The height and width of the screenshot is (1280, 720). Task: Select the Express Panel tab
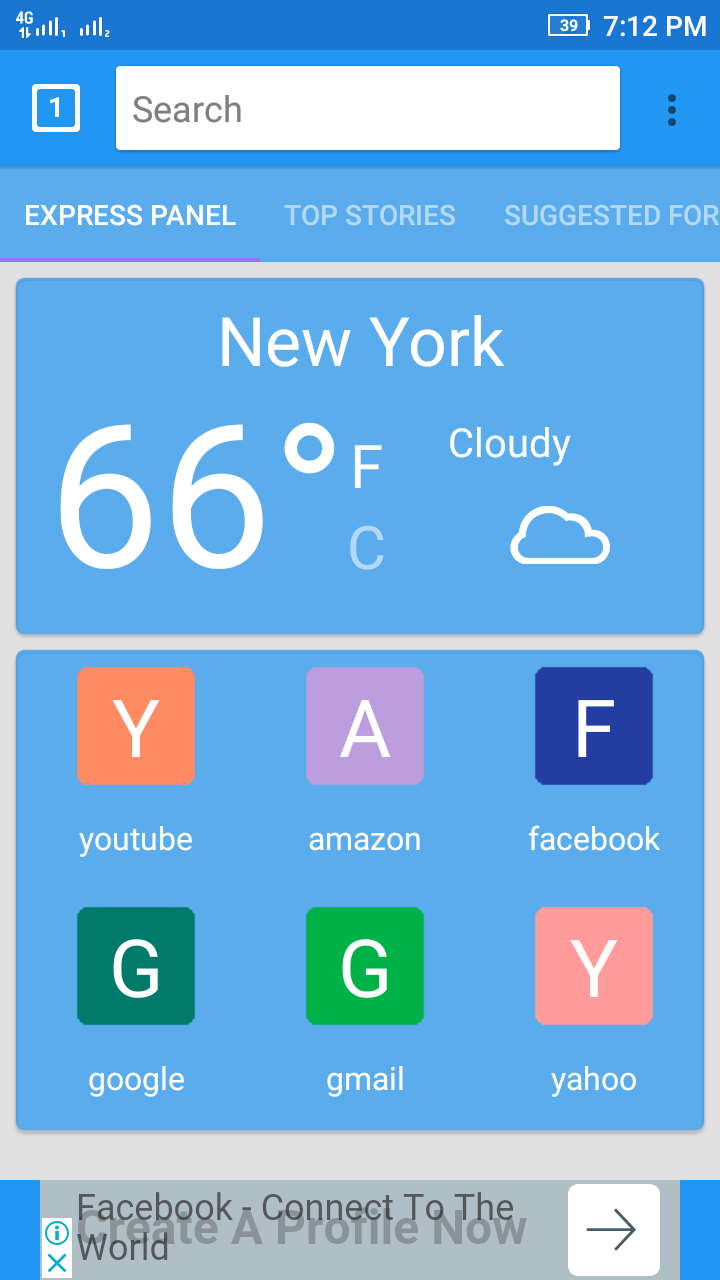click(x=130, y=215)
